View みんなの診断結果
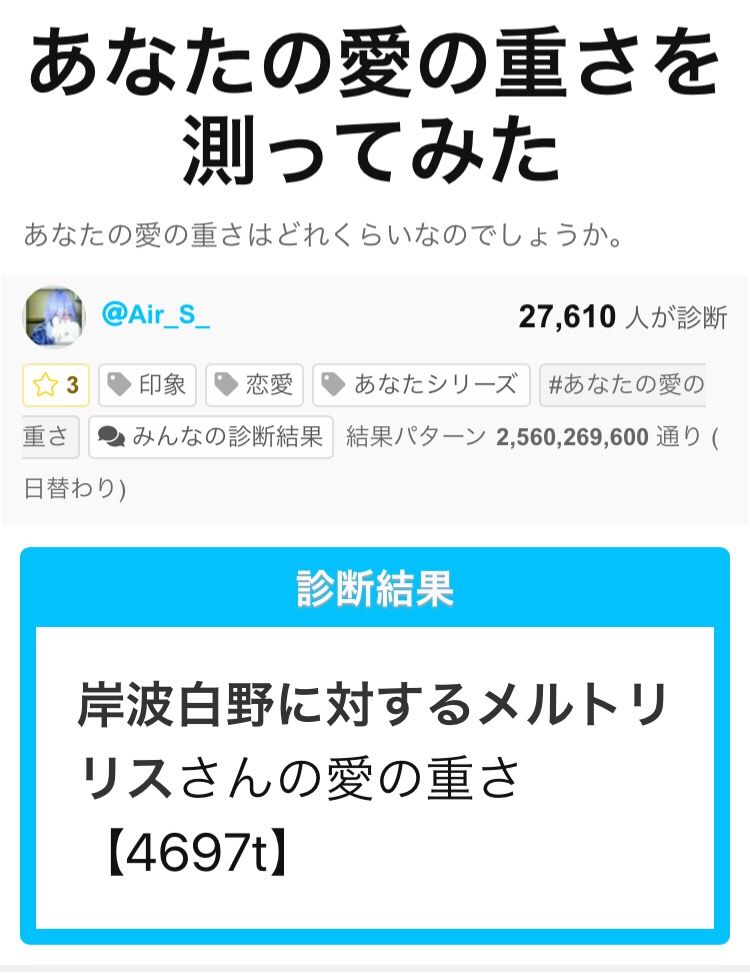Viewport: 750px width, 973px height. (211, 437)
